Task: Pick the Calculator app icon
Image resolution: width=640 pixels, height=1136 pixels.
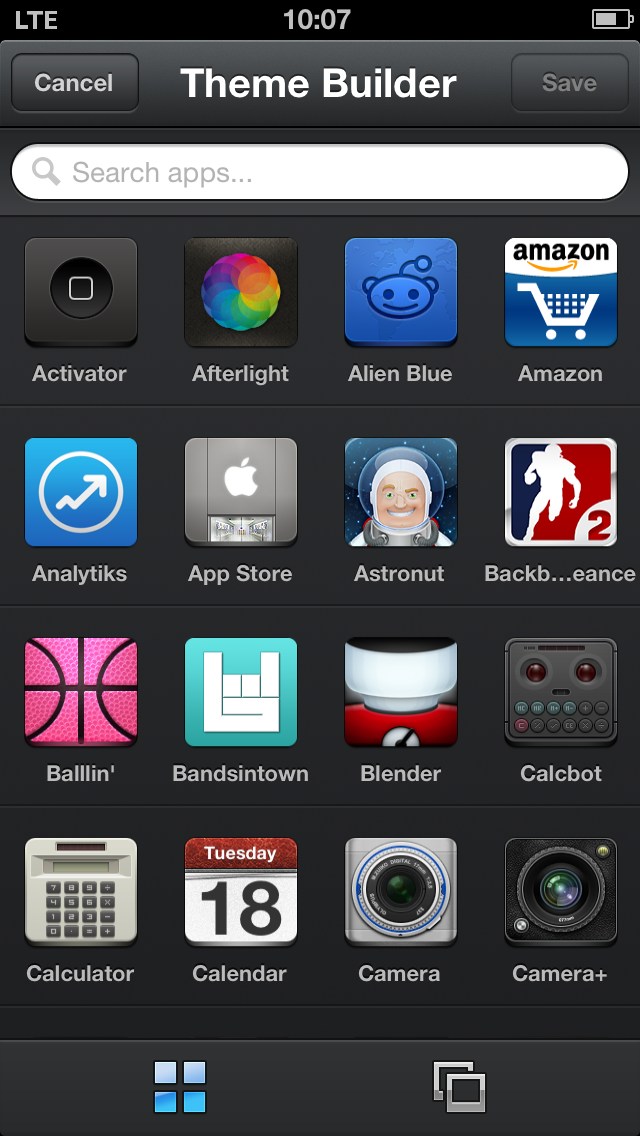Action: tap(81, 891)
